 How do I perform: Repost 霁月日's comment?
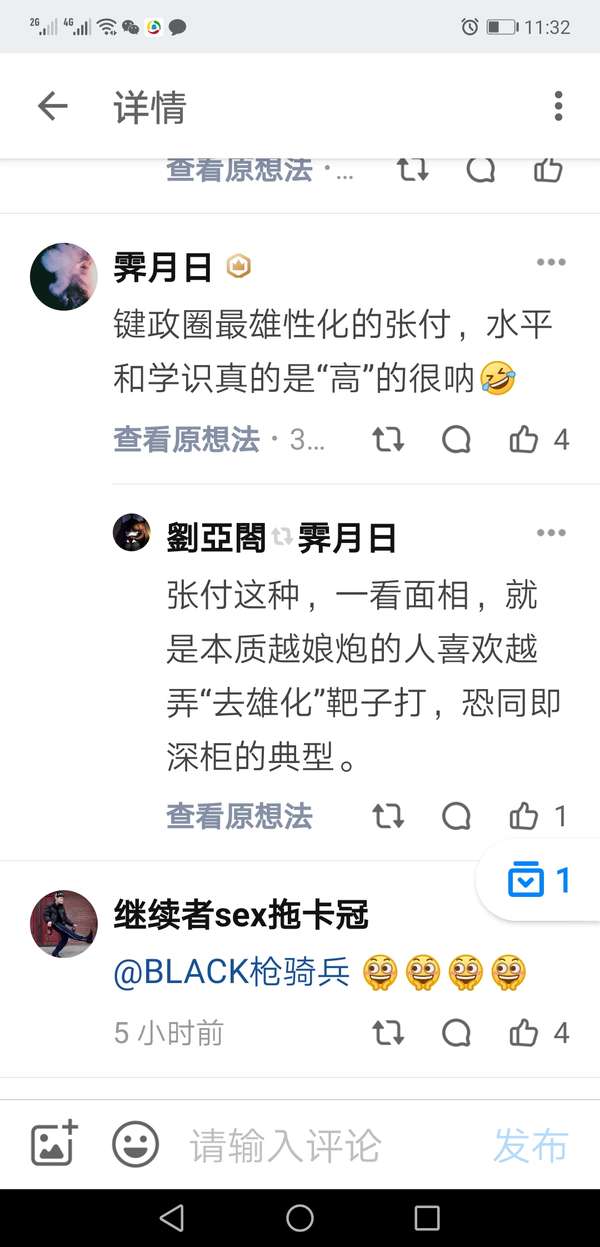coord(388,439)
